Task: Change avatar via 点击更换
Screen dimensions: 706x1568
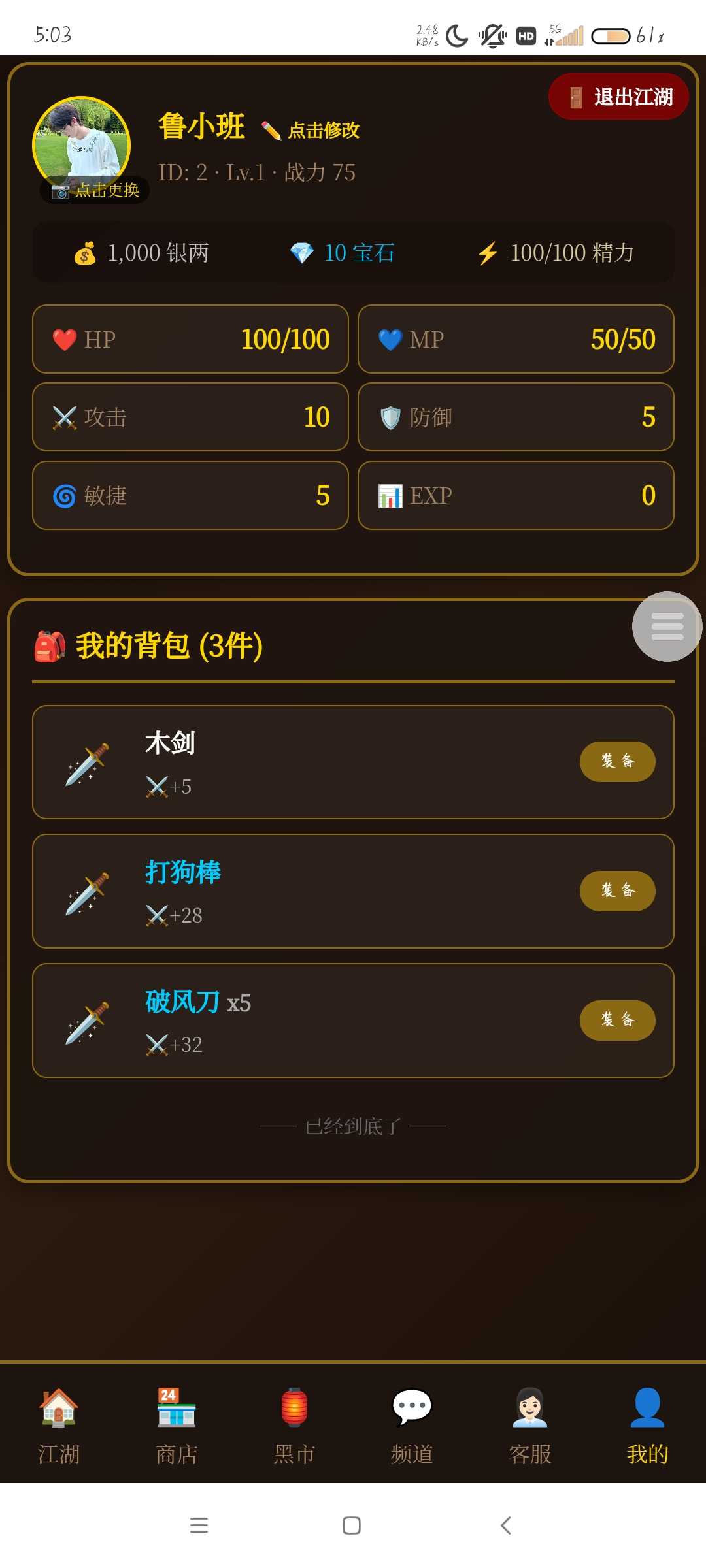Action: (x=95, y=190)
